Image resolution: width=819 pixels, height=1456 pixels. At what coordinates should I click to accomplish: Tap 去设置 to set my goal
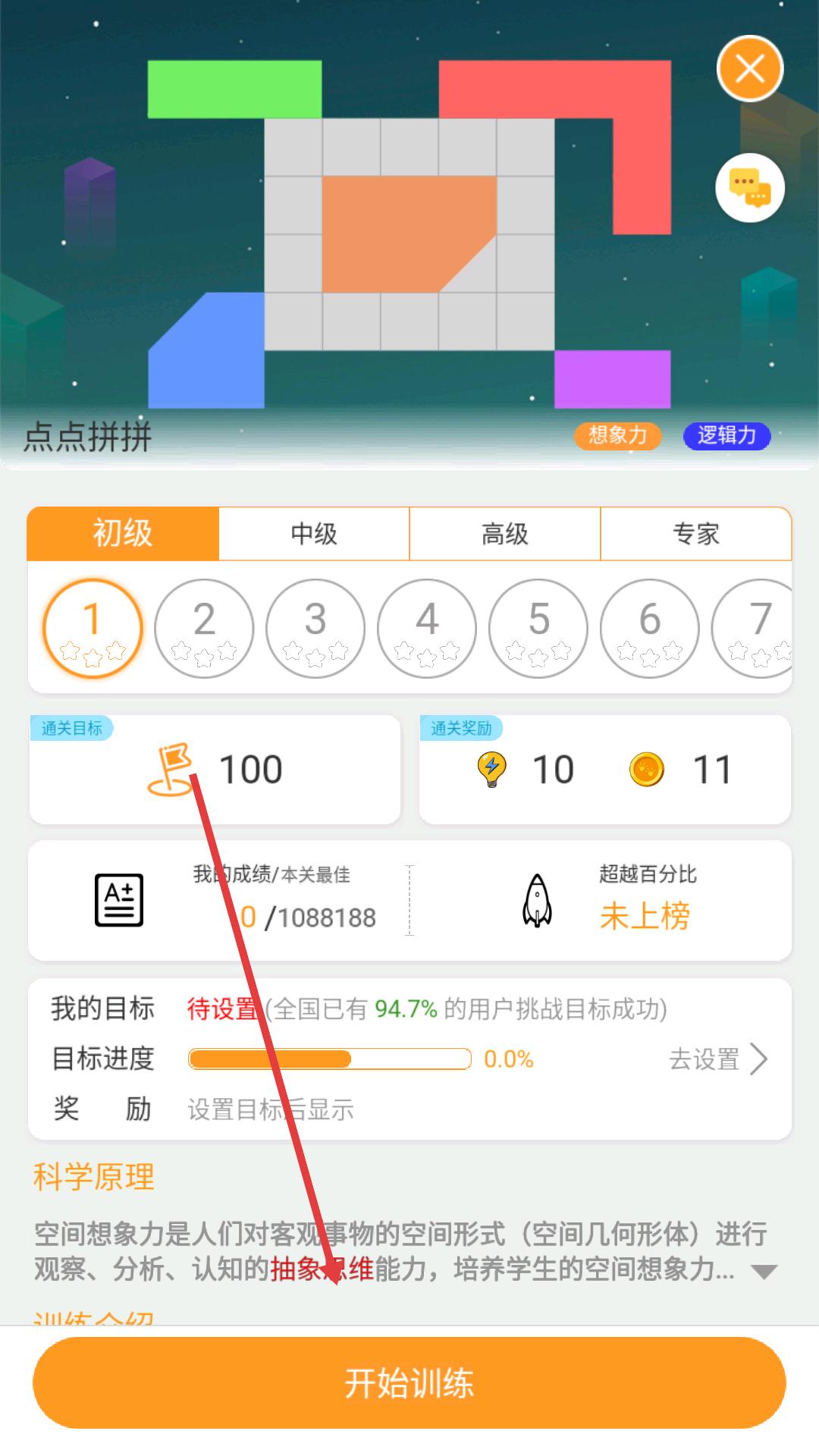click(x=717, y=1059)
